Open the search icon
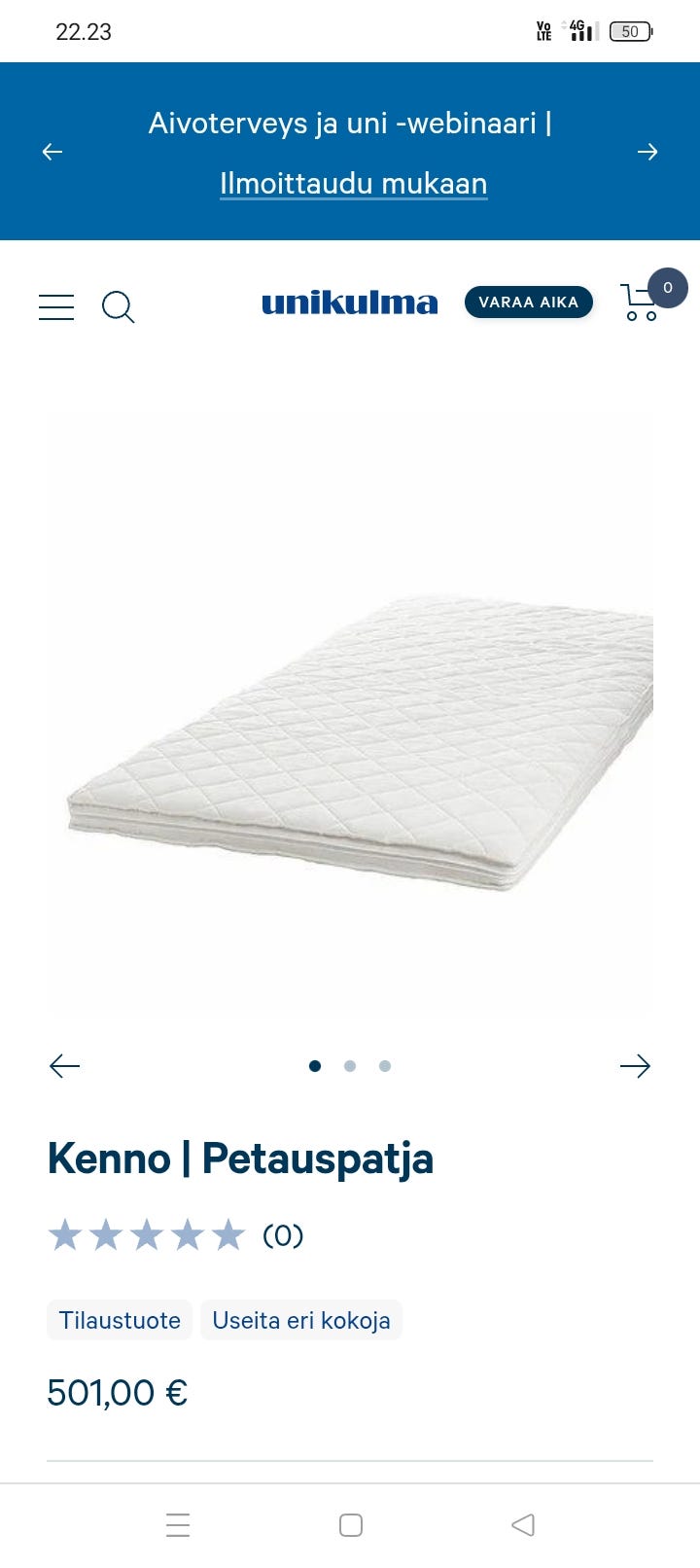 118,307
